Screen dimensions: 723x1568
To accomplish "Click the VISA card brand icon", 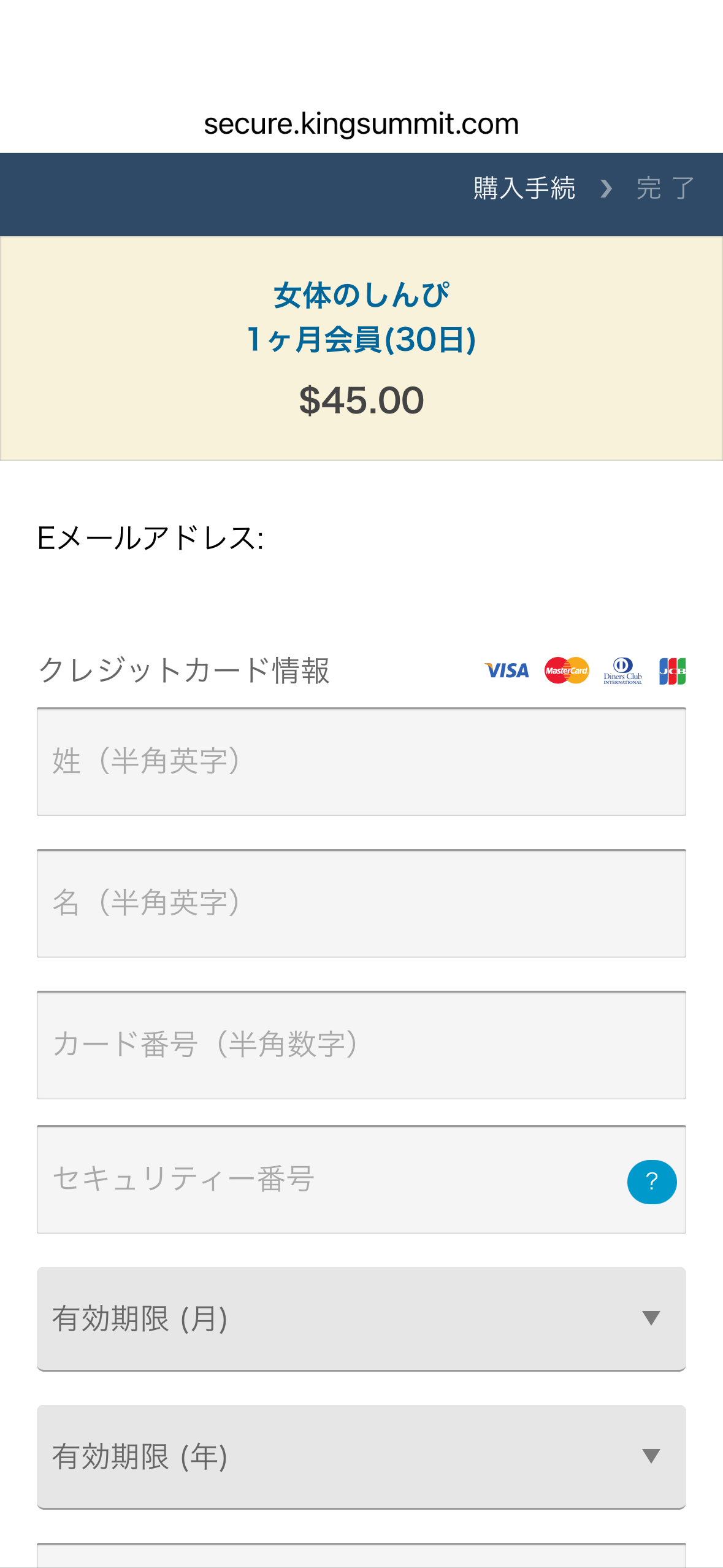I will click(507, 671).
